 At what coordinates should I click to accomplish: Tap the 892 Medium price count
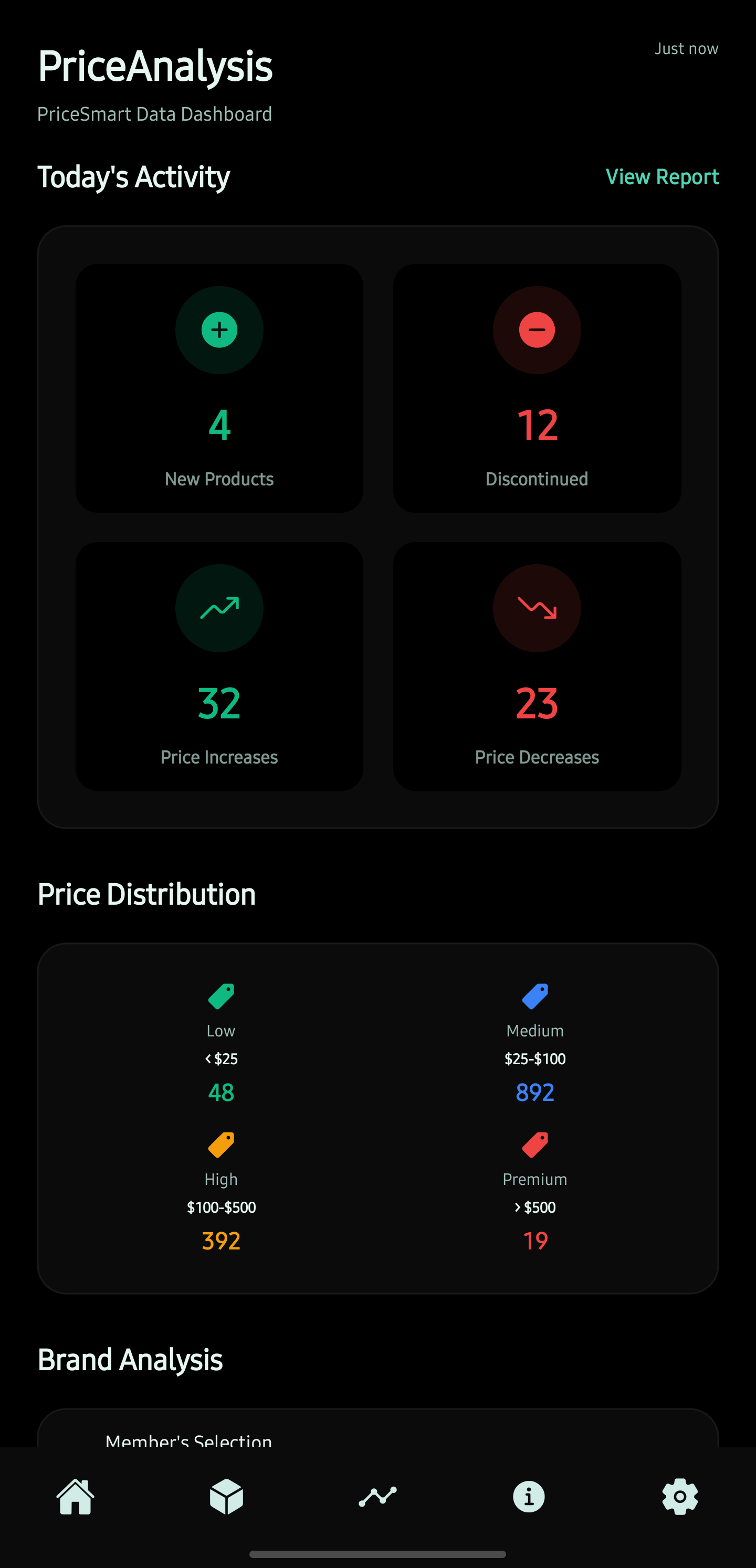534,1093
